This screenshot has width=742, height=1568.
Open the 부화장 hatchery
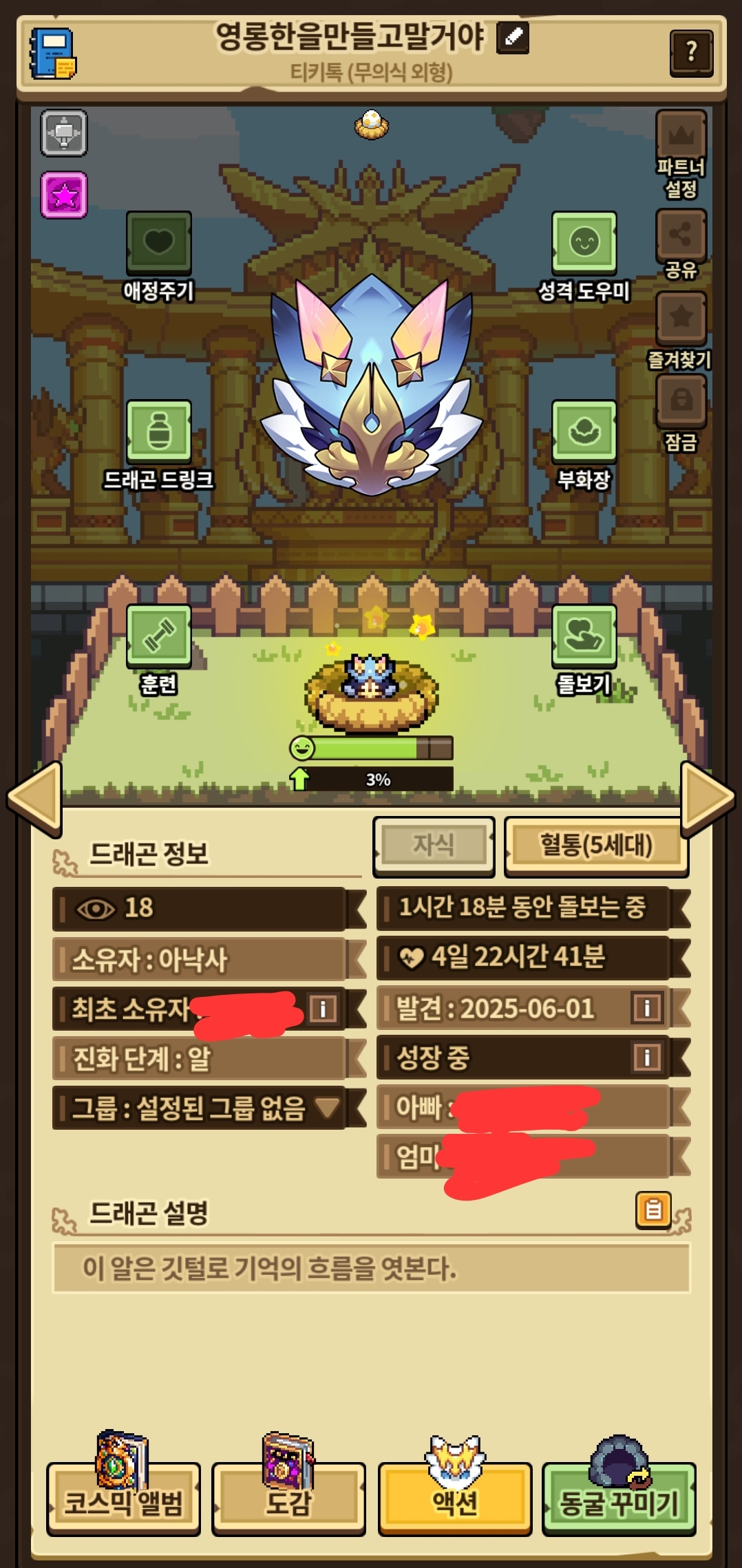point(584,431)
